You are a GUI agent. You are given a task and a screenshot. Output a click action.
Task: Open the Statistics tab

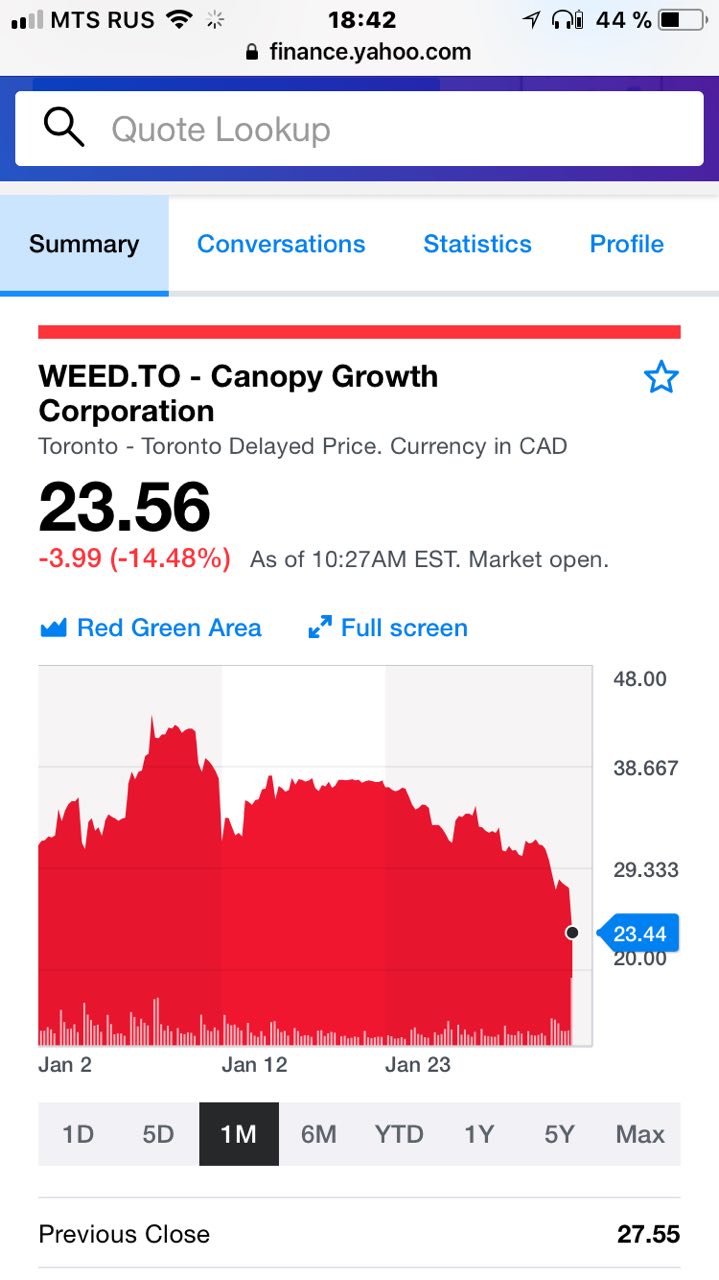coord(477,244)
